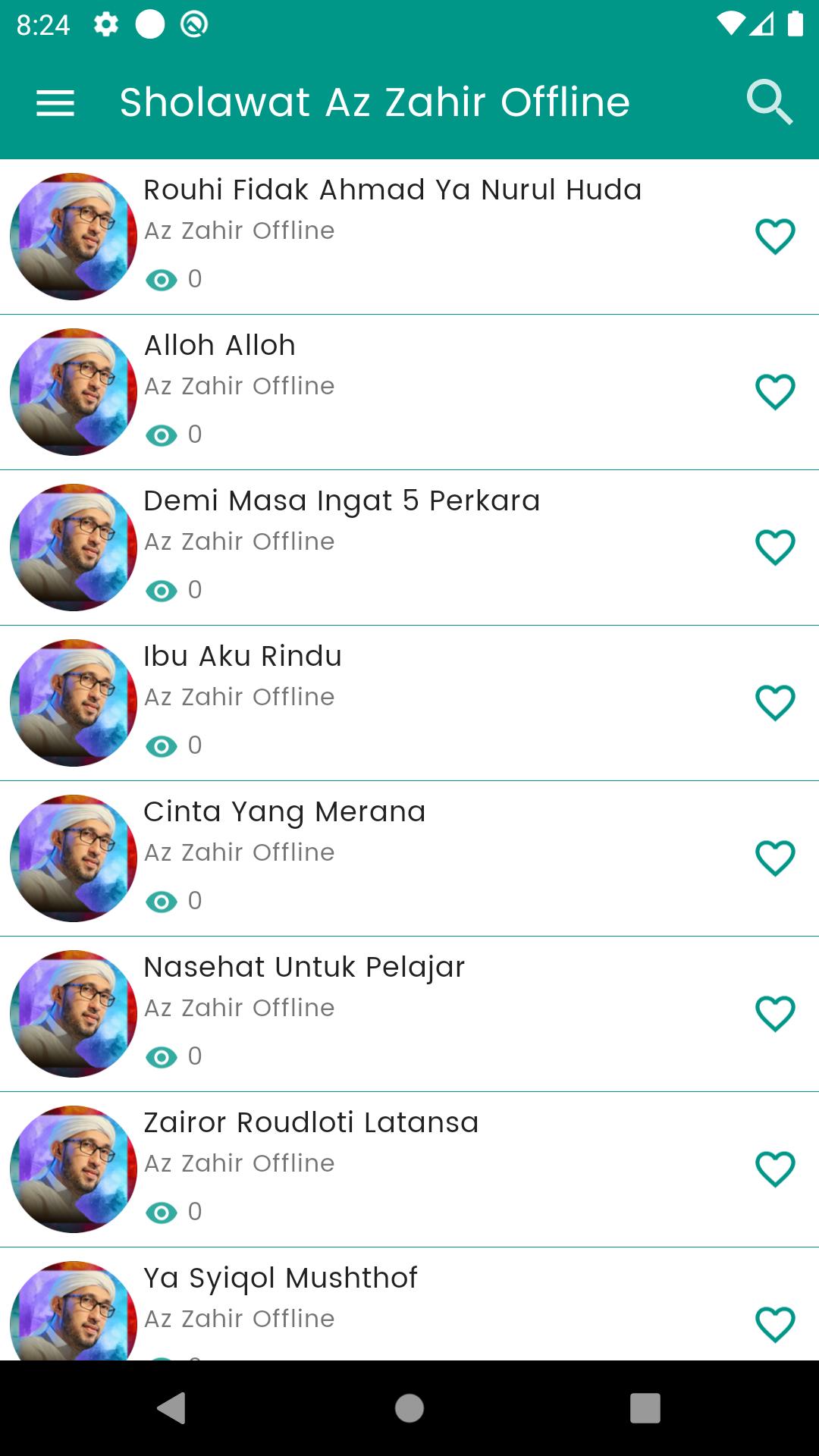Like Zairor Roudloti Latansa
Image resolution: width=819 pixels, height=1456 pixels.
click(x=775, y=1169)
